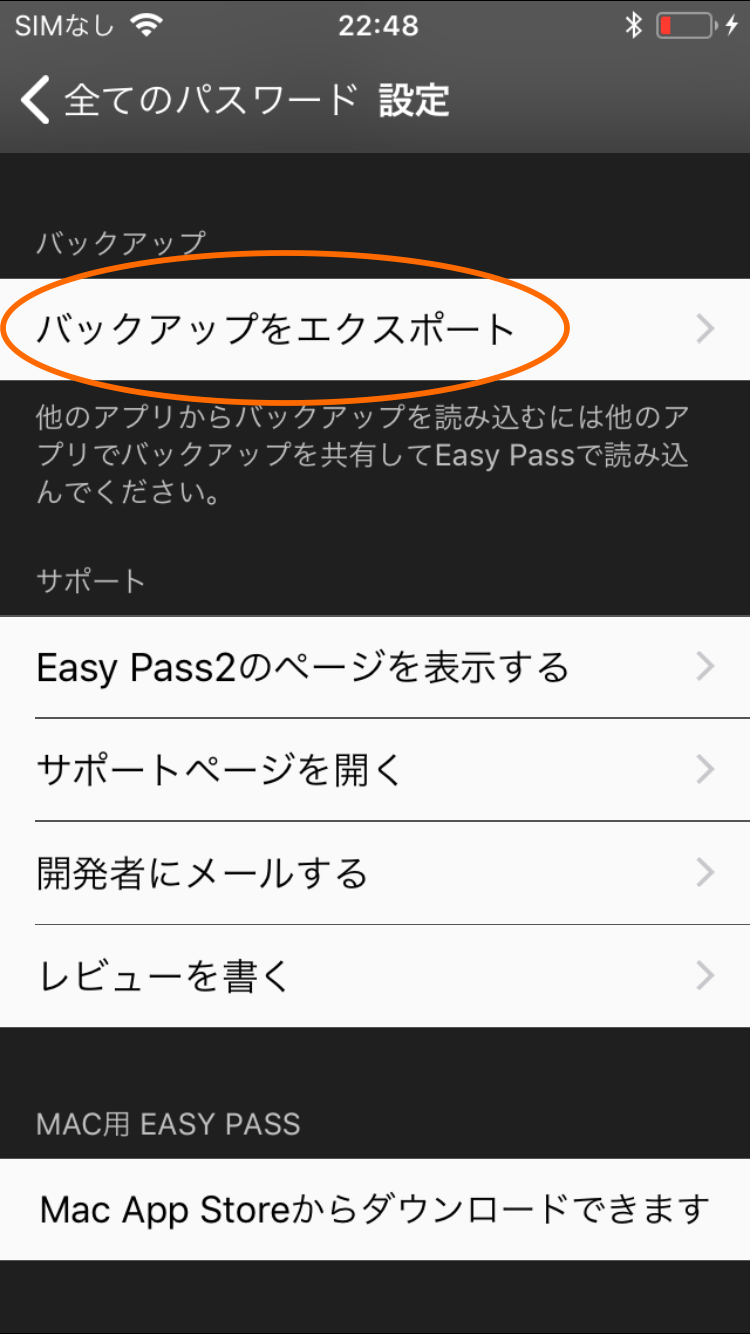Open バックアップをエクスポート
This screenshot has width=750, height=1334.
375,329
